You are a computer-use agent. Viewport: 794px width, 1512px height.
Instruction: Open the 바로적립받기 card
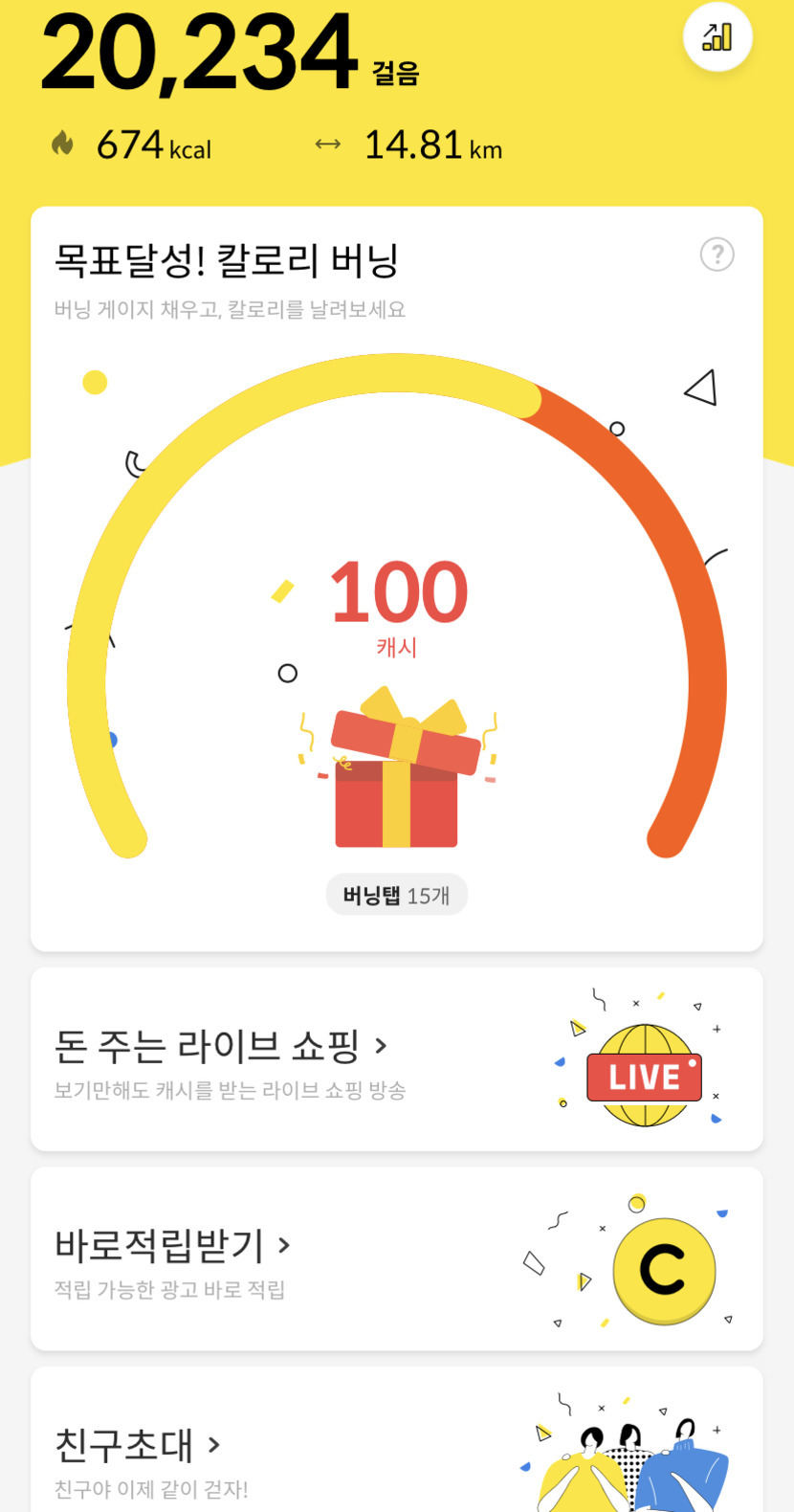pyautogui.click(x=396, y=1258)
